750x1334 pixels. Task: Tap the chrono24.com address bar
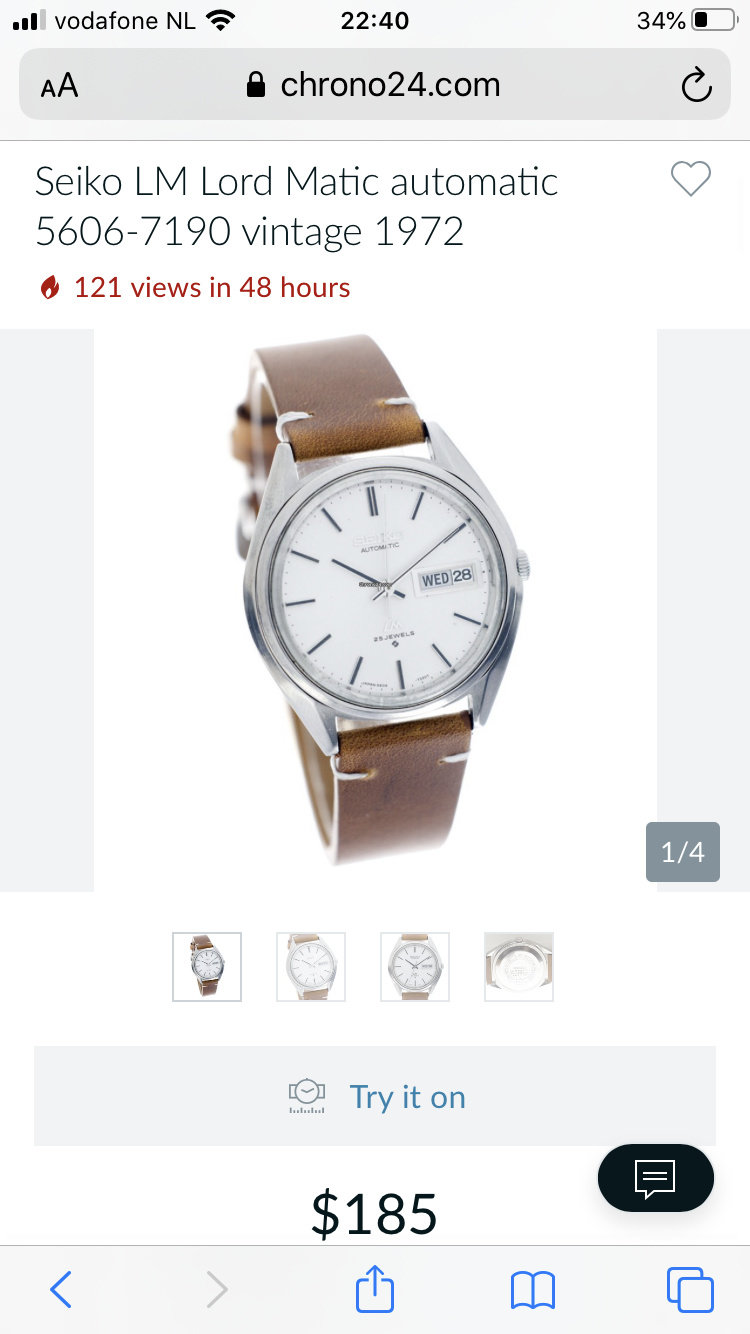point(375,85)
